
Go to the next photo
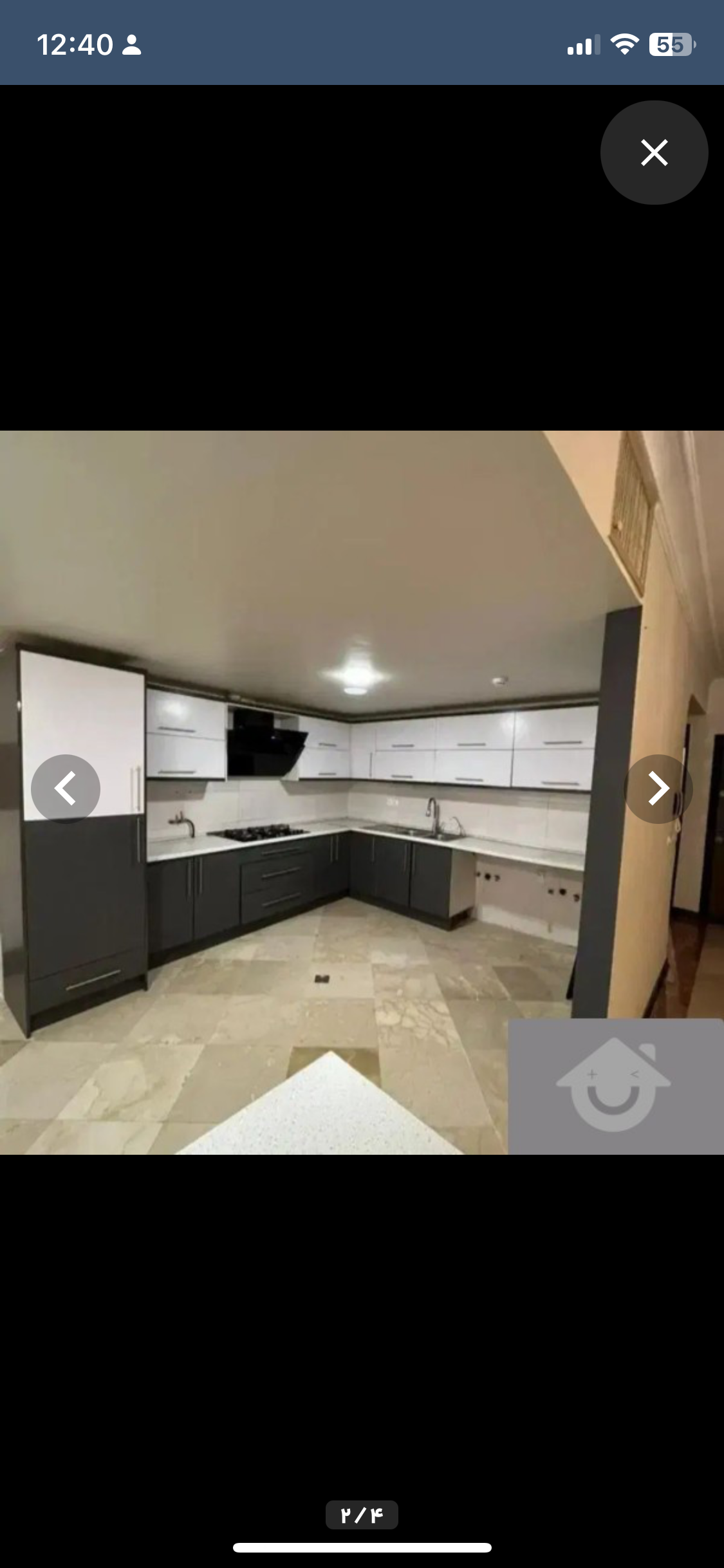[658, 789]
